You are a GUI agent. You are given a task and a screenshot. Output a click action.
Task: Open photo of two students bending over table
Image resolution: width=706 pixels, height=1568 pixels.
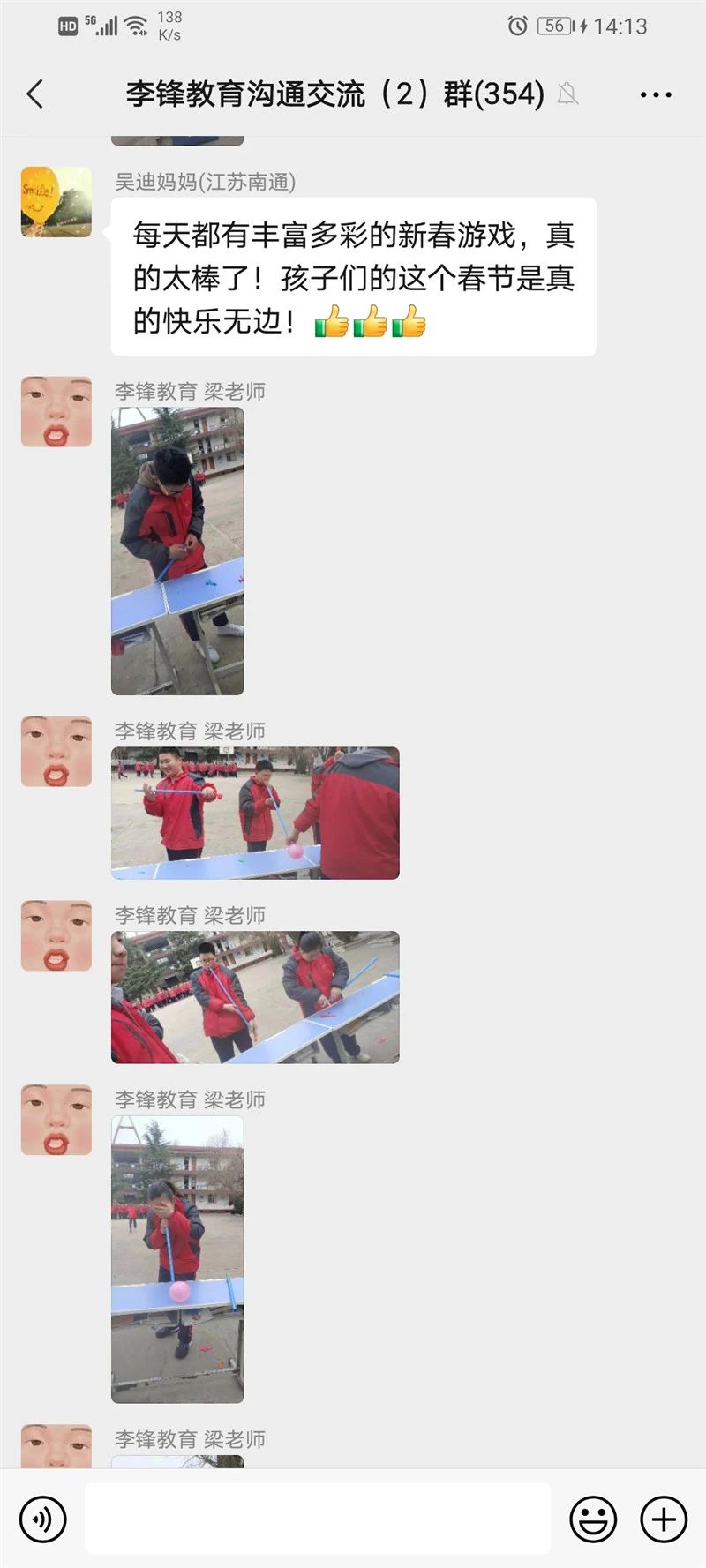tap(255, 997)
